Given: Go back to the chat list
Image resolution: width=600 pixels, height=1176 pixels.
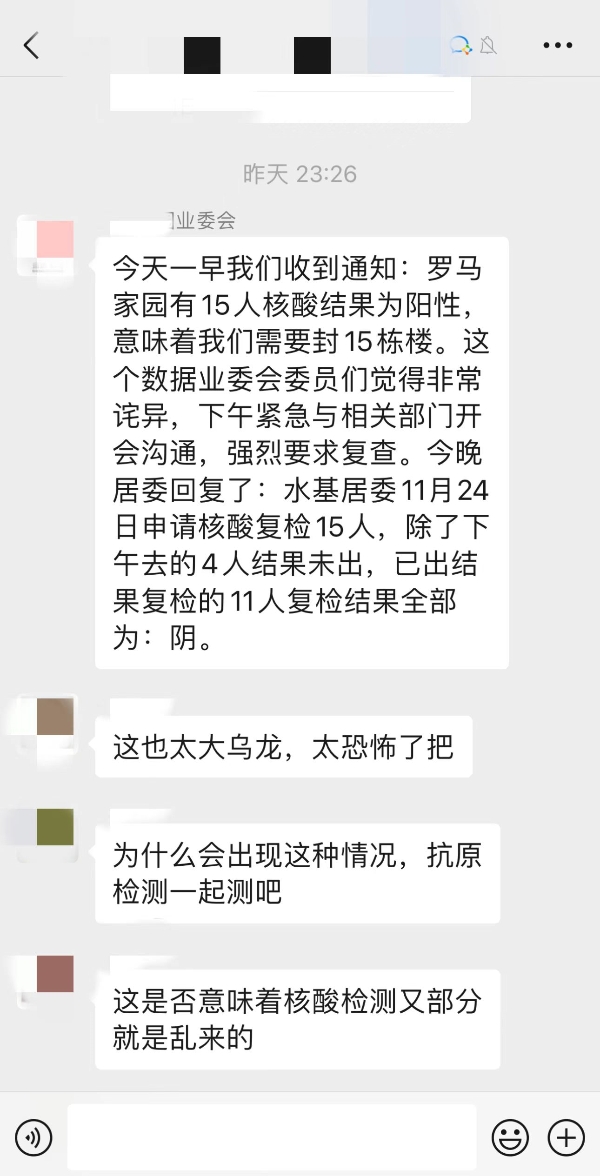Looking at the screenshot, I should 31,45.
